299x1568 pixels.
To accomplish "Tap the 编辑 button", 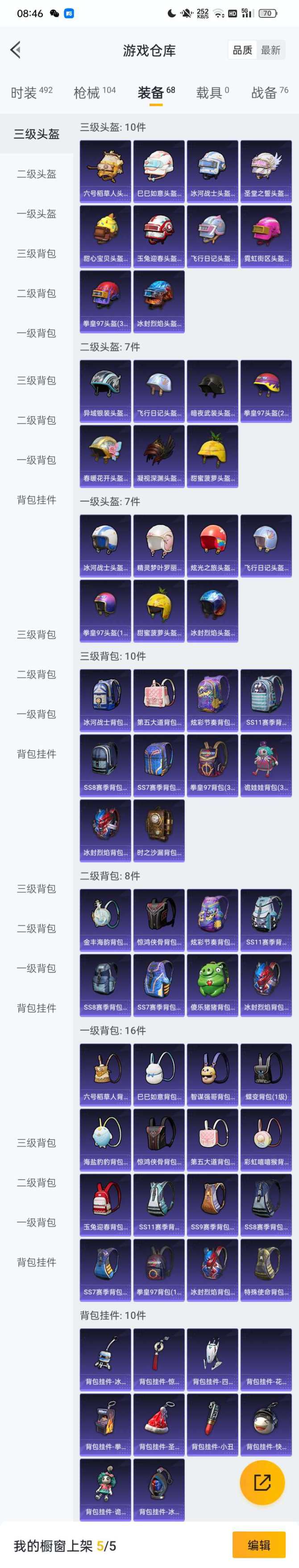I will coord(259,1544).
